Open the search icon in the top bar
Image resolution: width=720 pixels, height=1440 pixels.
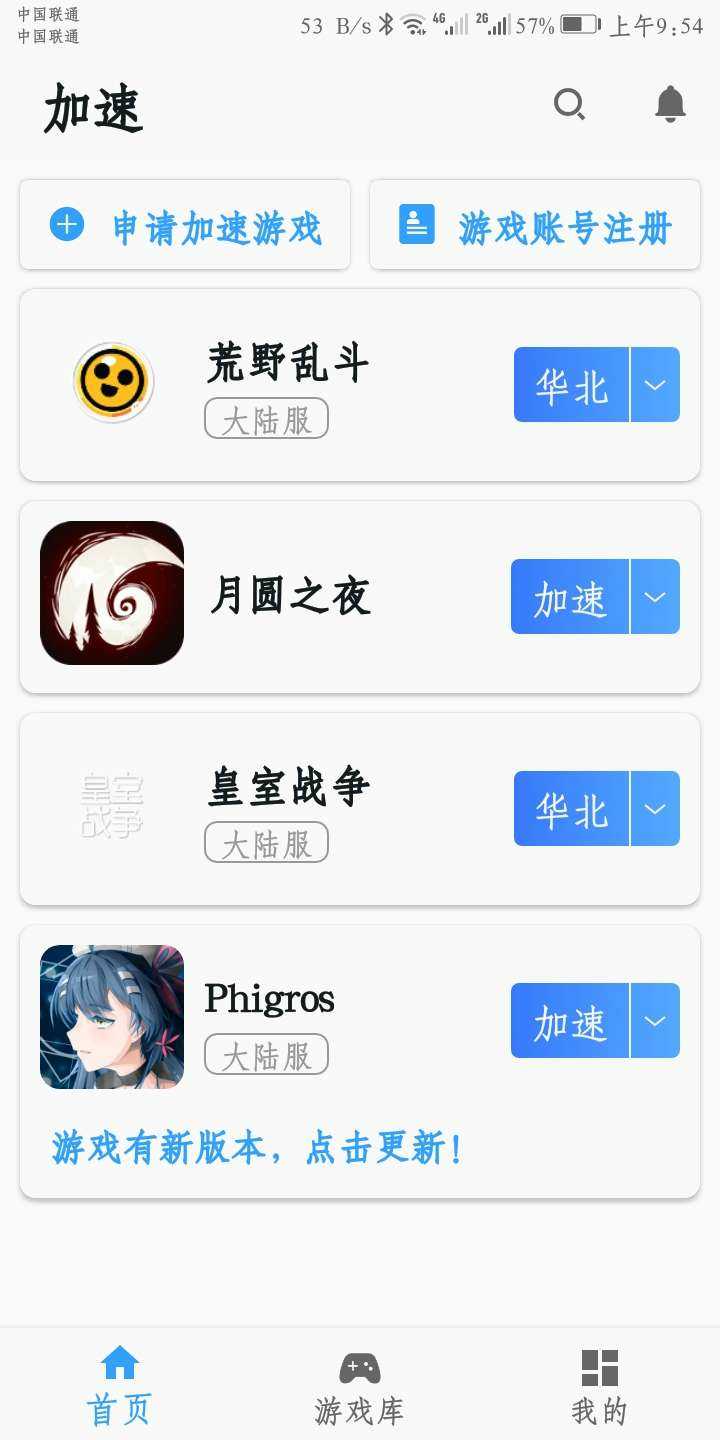pyautogui.click(x=569, y=104)
